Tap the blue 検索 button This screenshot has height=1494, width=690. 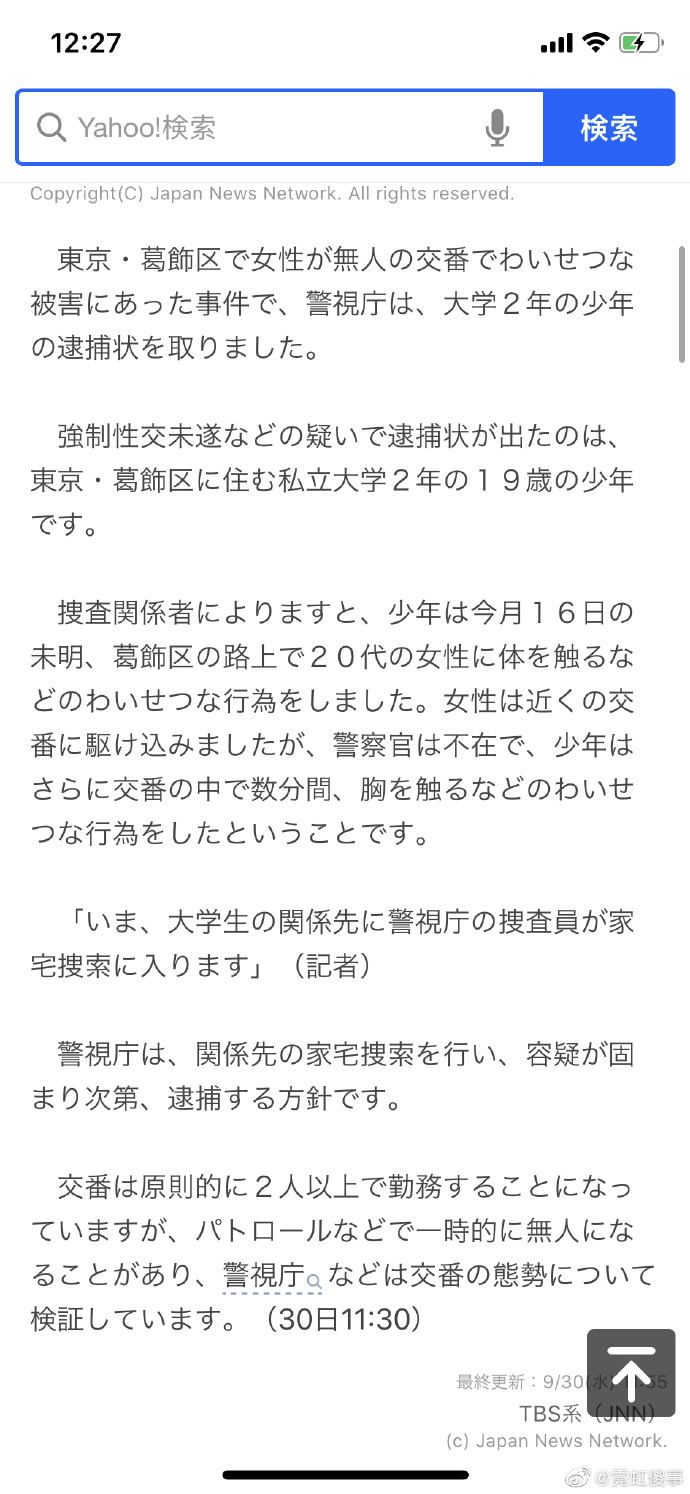tap(608, 128)
